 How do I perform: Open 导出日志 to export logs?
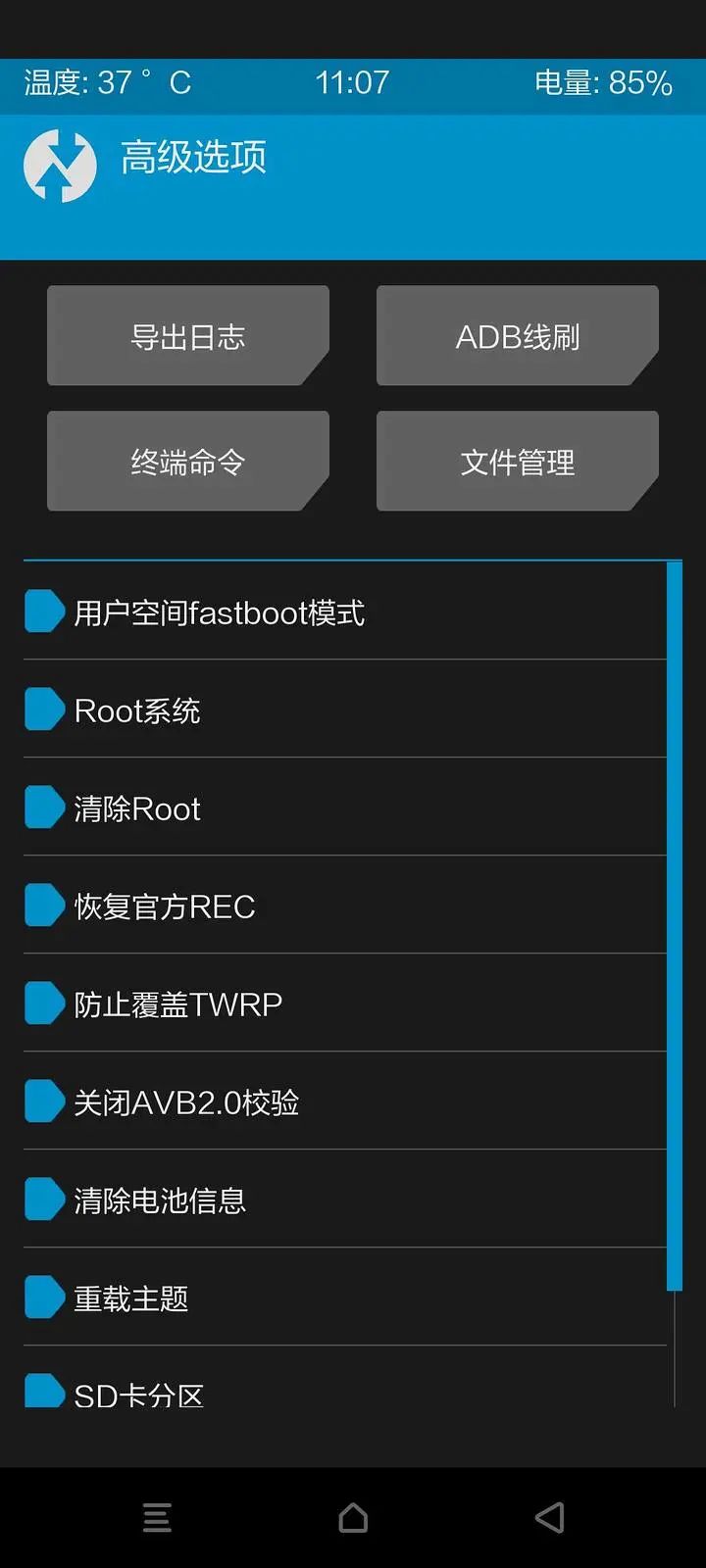pyautogui.click(x=187, y=335)
